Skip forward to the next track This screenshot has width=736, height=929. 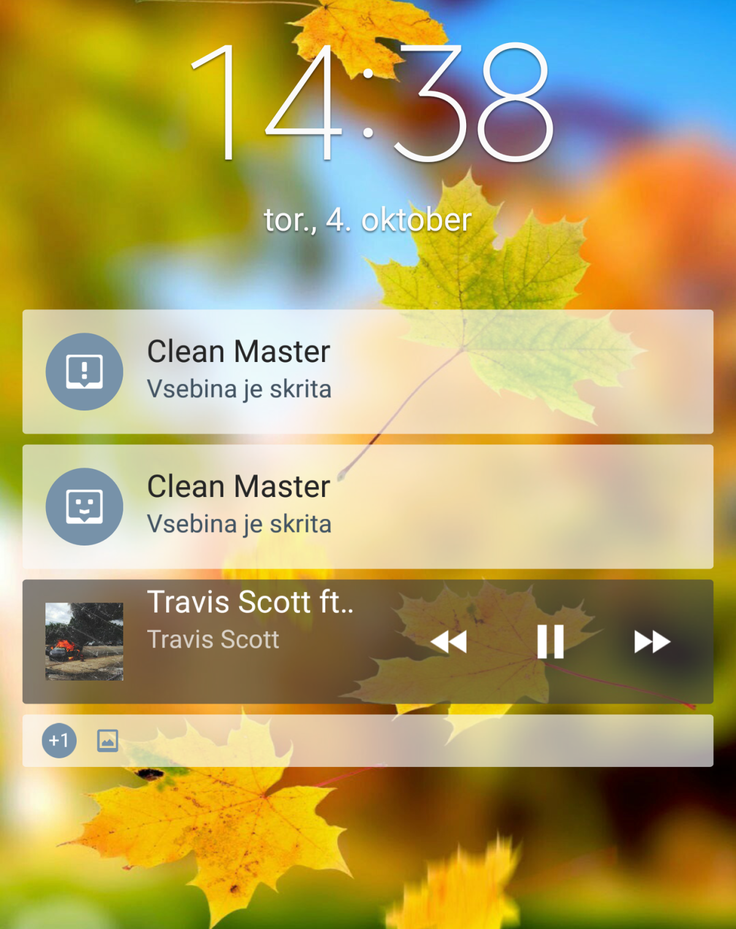tap(652, 642)
